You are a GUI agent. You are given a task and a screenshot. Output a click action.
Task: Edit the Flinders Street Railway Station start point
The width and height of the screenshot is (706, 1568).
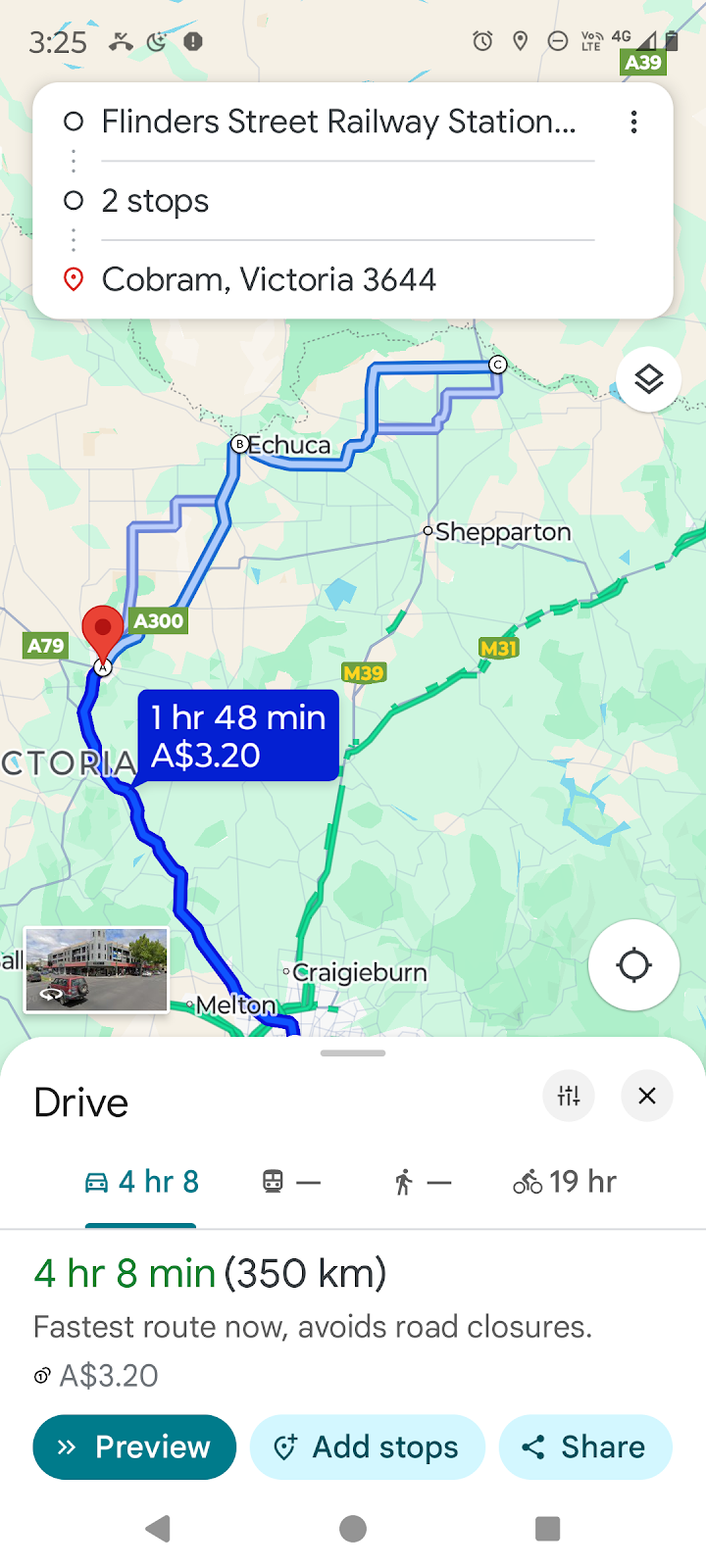coord(338,122)
